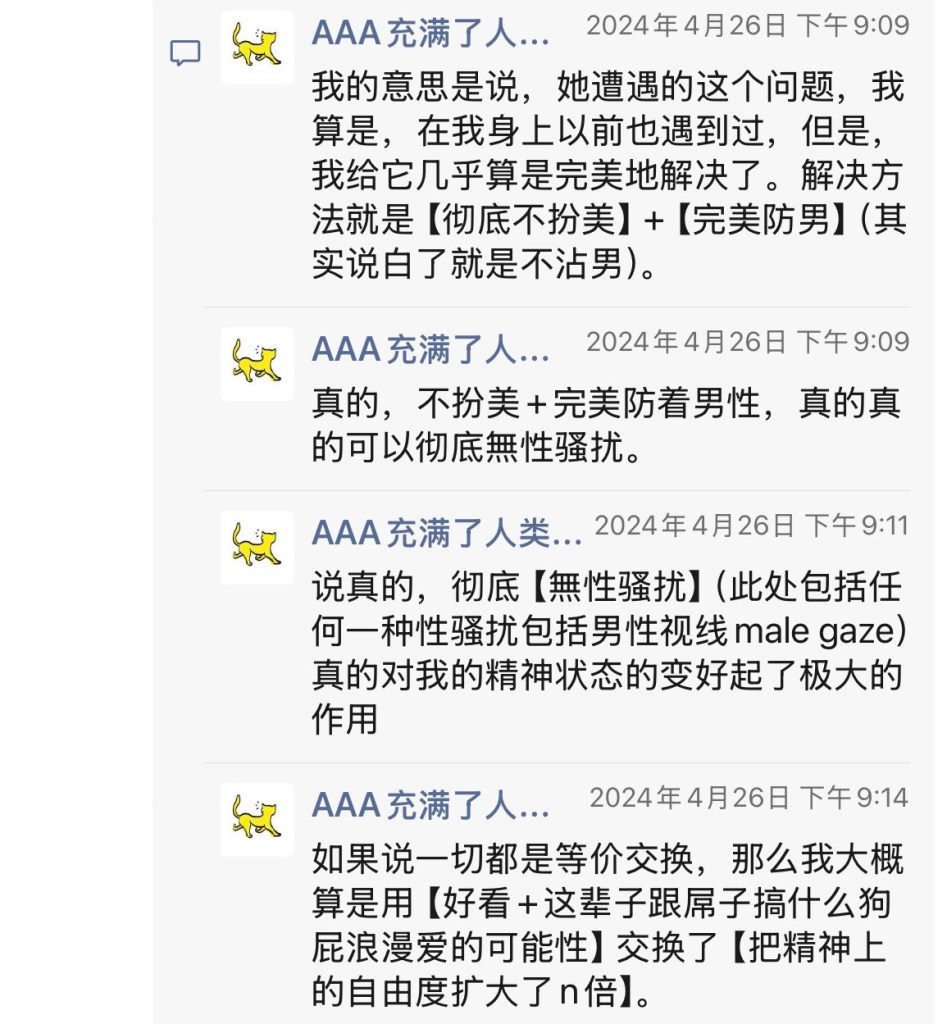Viewport: 947px width, 1024px height.
Task: Open the 下午 9:11 timestamp link
Action: tap(751, 525)
